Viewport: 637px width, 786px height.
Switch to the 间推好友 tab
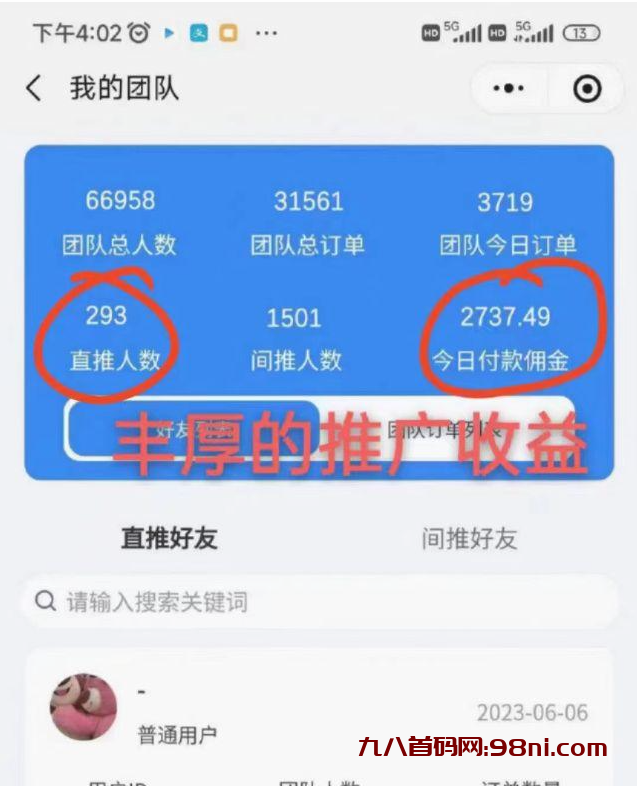[469, 539]
